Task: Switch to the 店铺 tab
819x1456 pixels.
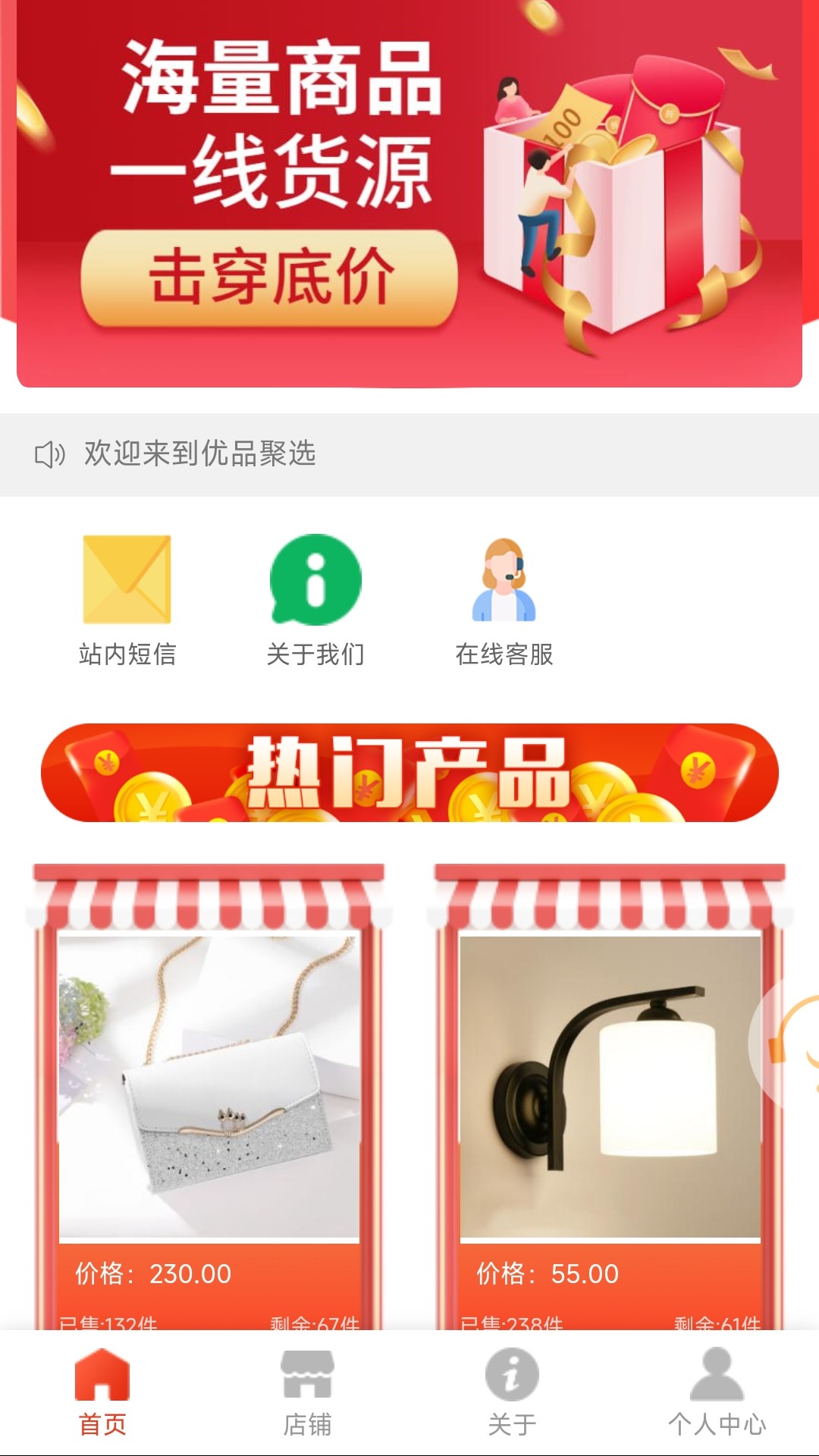Action: point(307,1393)
